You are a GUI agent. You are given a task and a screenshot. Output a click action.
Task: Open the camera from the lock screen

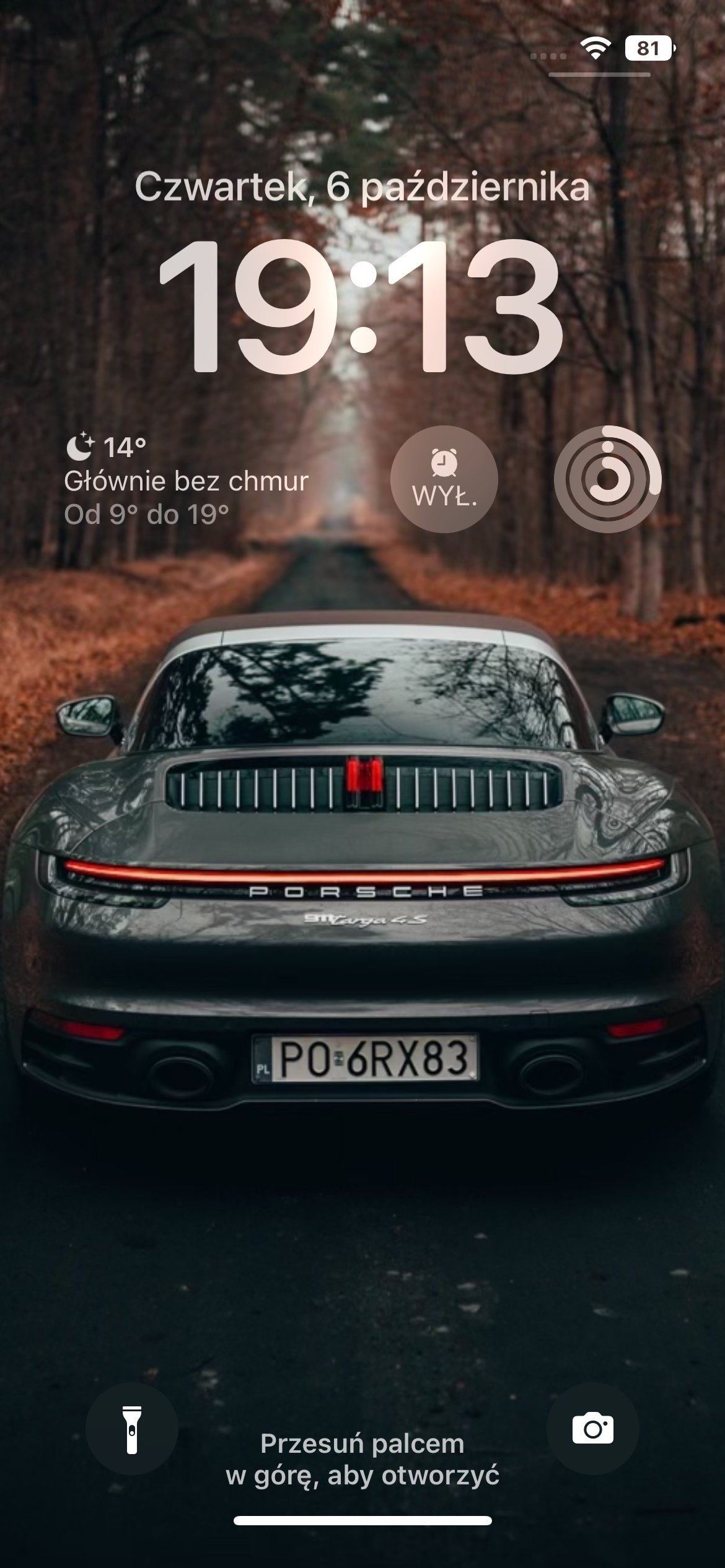coord(592,1429)
